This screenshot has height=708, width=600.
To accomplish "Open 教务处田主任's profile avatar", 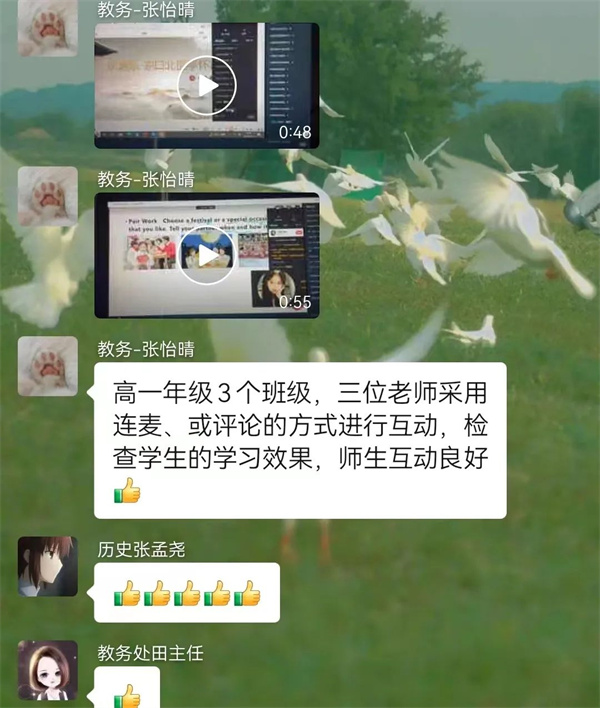I will [x=47, y=670].
